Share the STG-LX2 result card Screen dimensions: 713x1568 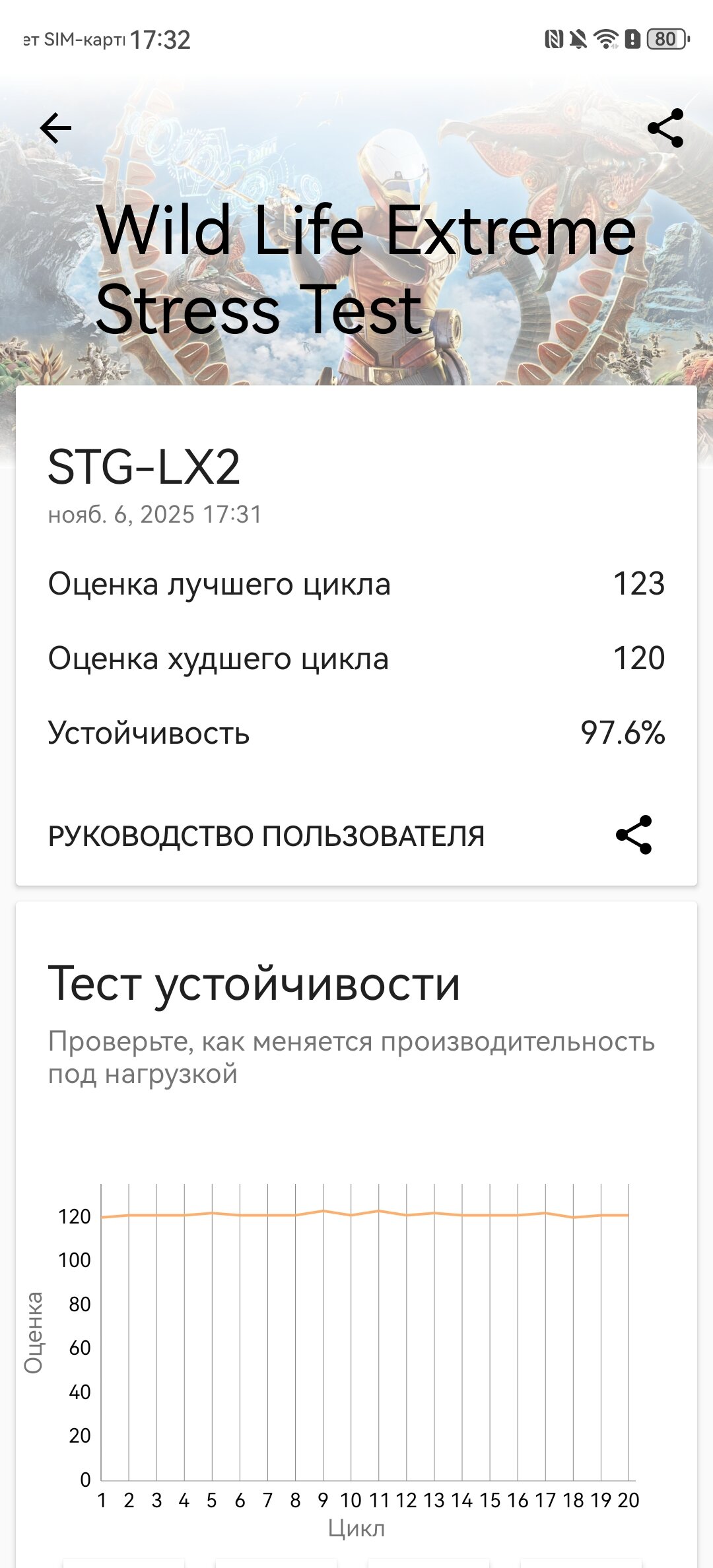pos(634,835)
